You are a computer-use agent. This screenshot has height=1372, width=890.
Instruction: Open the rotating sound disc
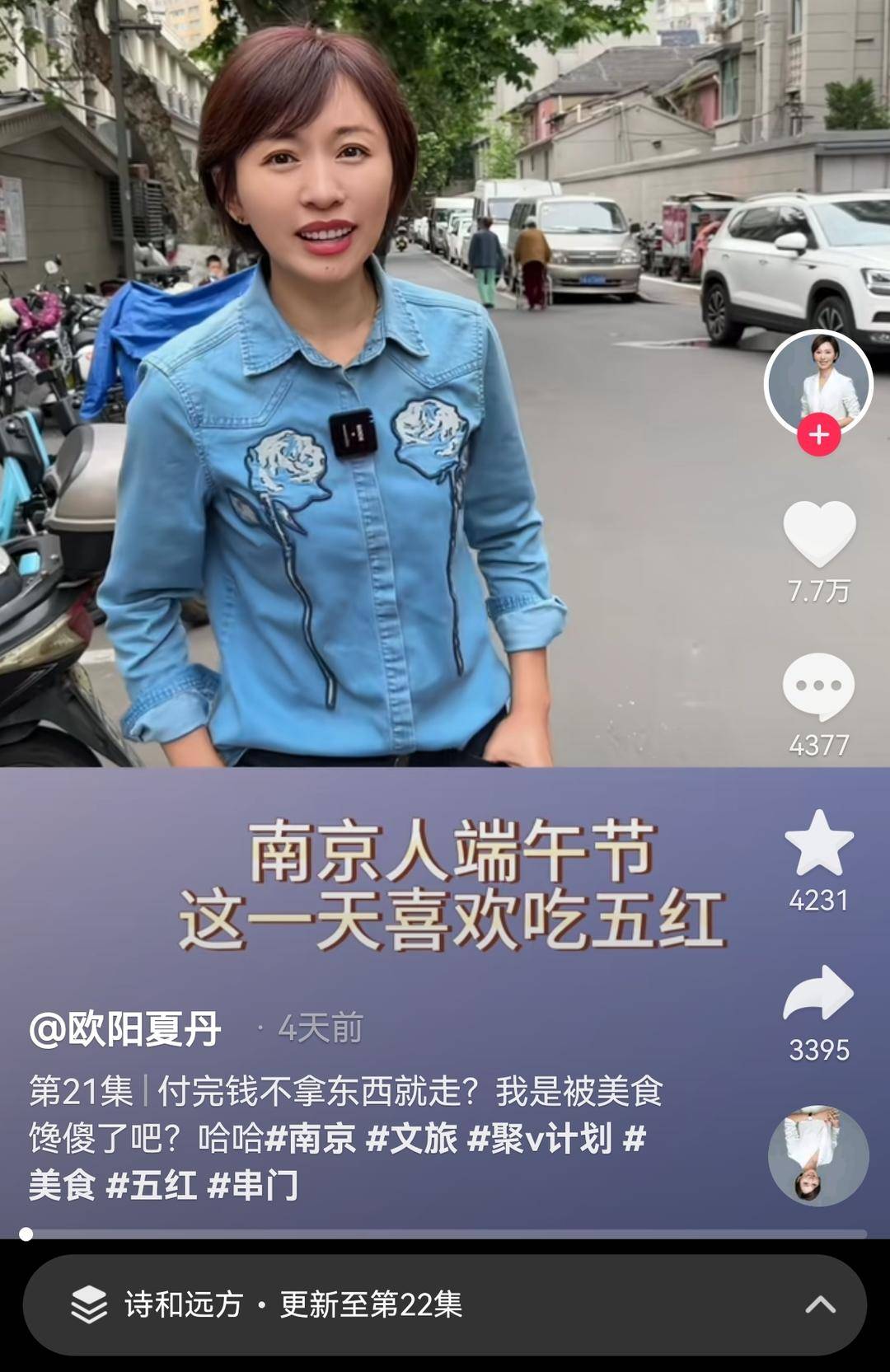818,1155
